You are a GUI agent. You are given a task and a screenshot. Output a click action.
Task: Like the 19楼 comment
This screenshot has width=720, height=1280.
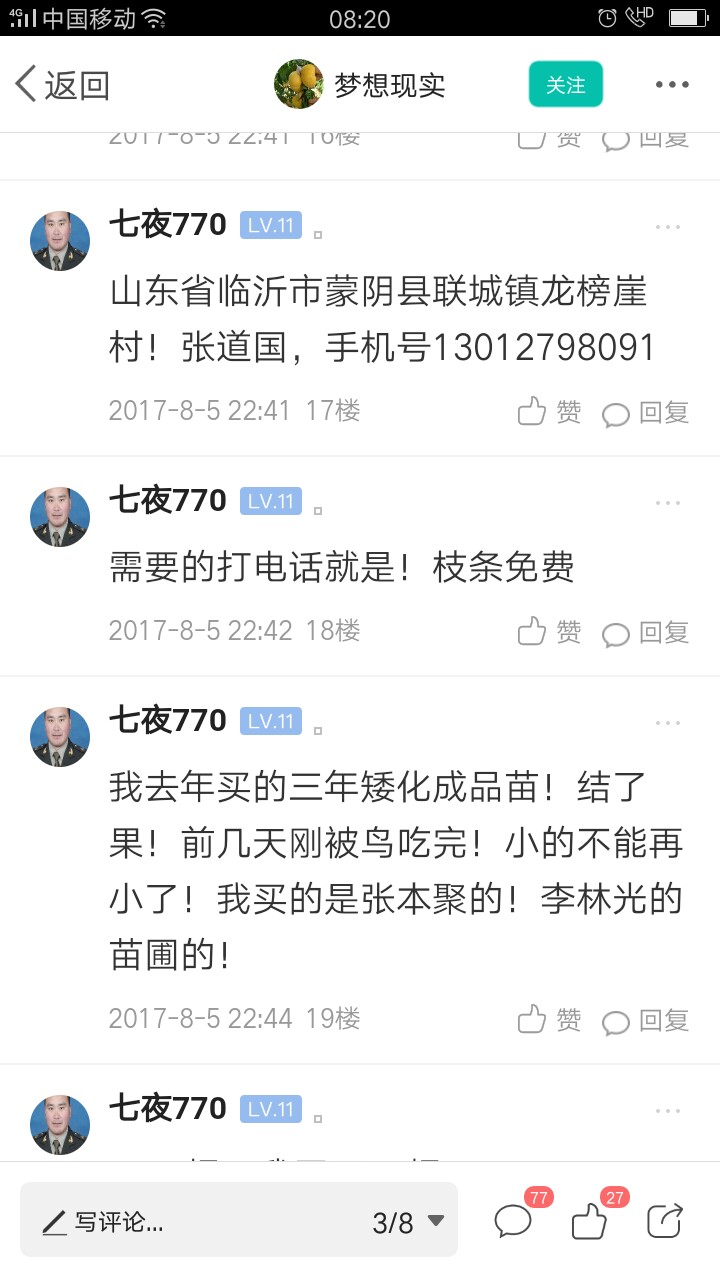click(x=549, y=1019)
